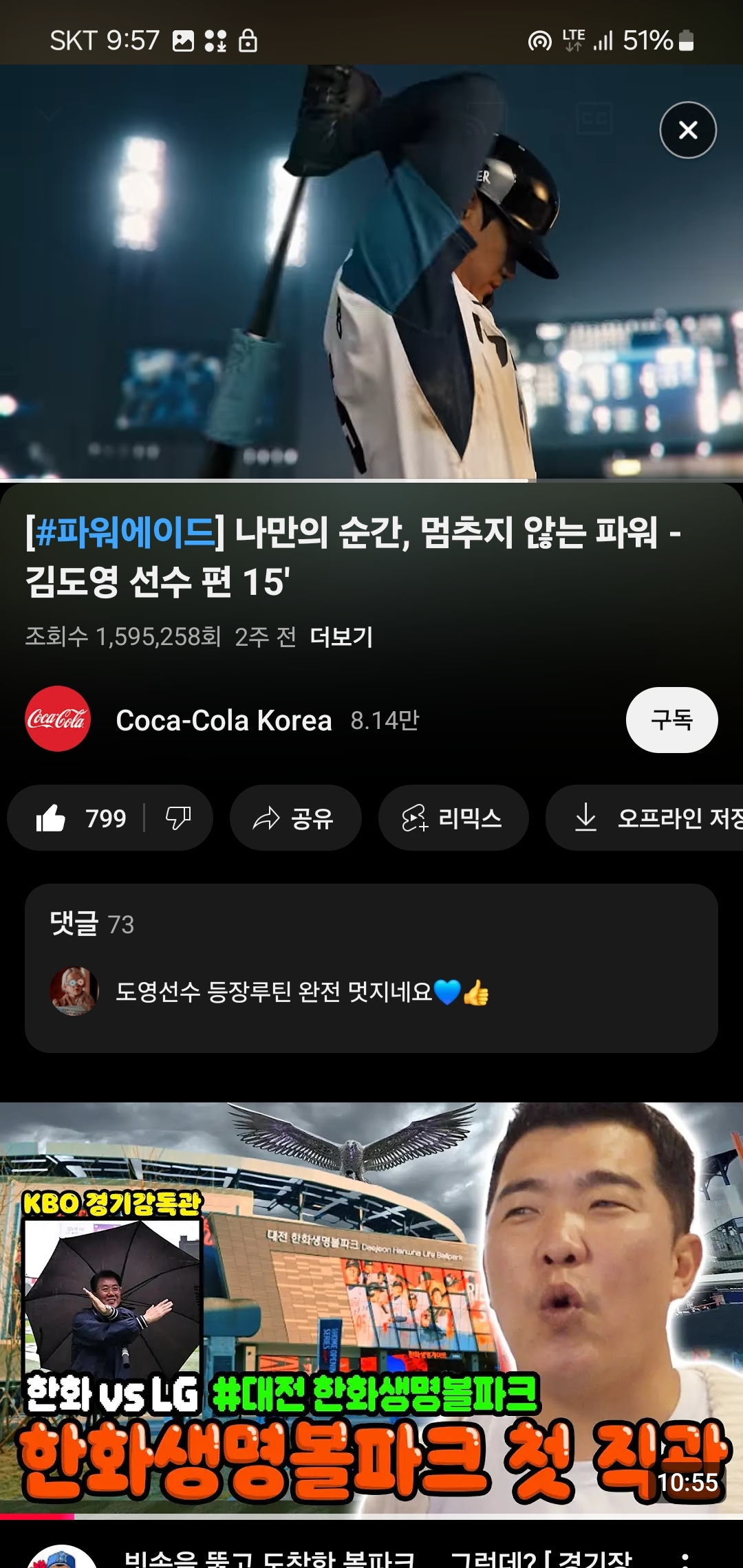The height and width of the screenshot is (1568, 743).
Task: Open the Coca-Cola Korea channel
Action: point(224,720)
